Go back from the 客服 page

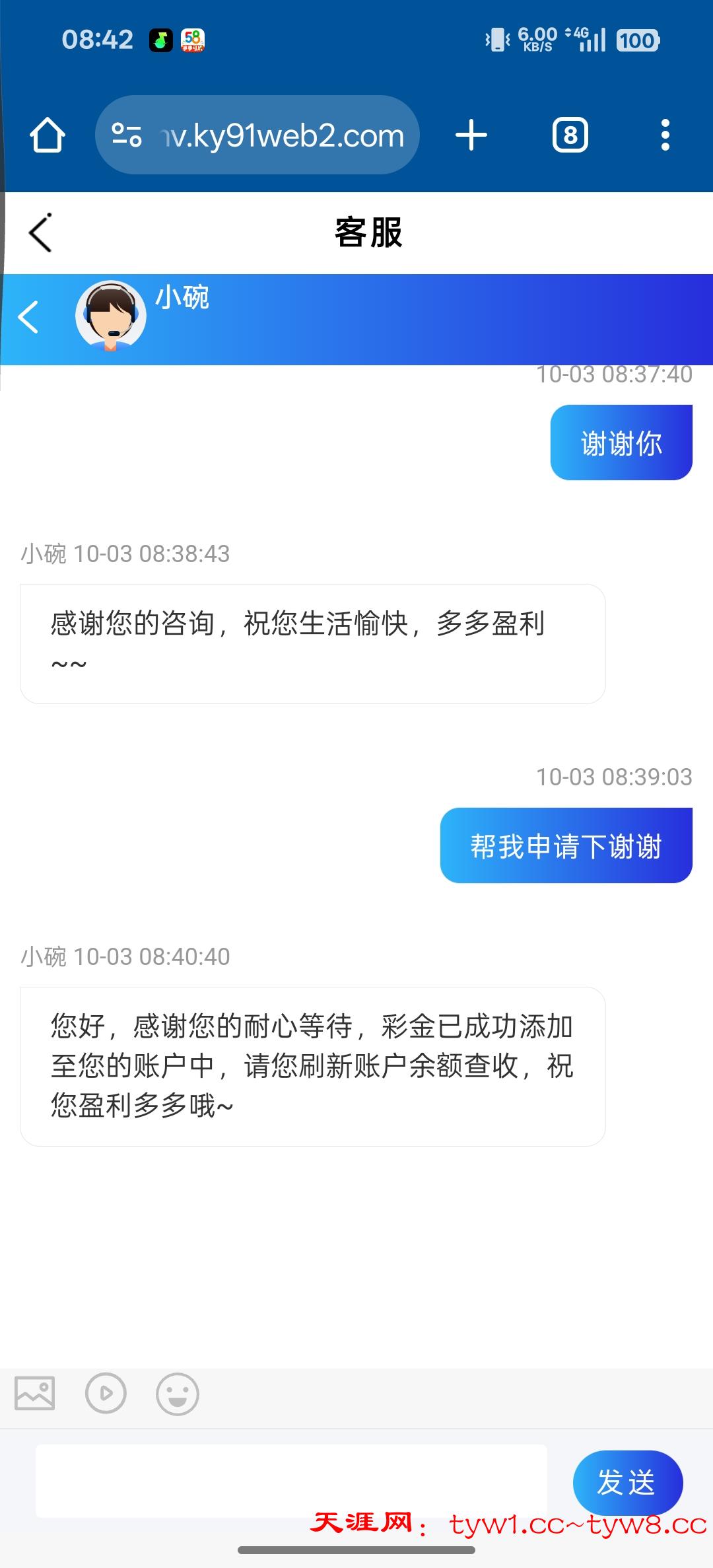(40, 232)
